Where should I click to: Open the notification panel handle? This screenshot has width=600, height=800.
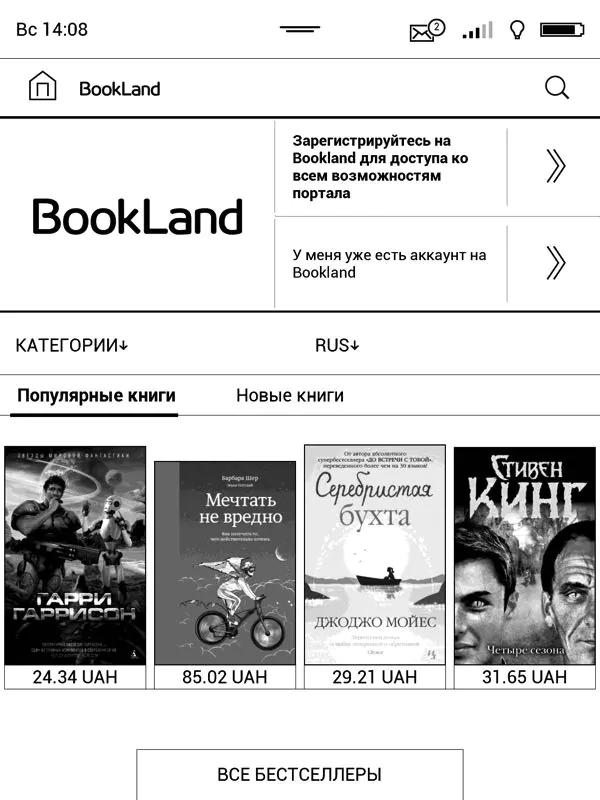pos(300,30)
